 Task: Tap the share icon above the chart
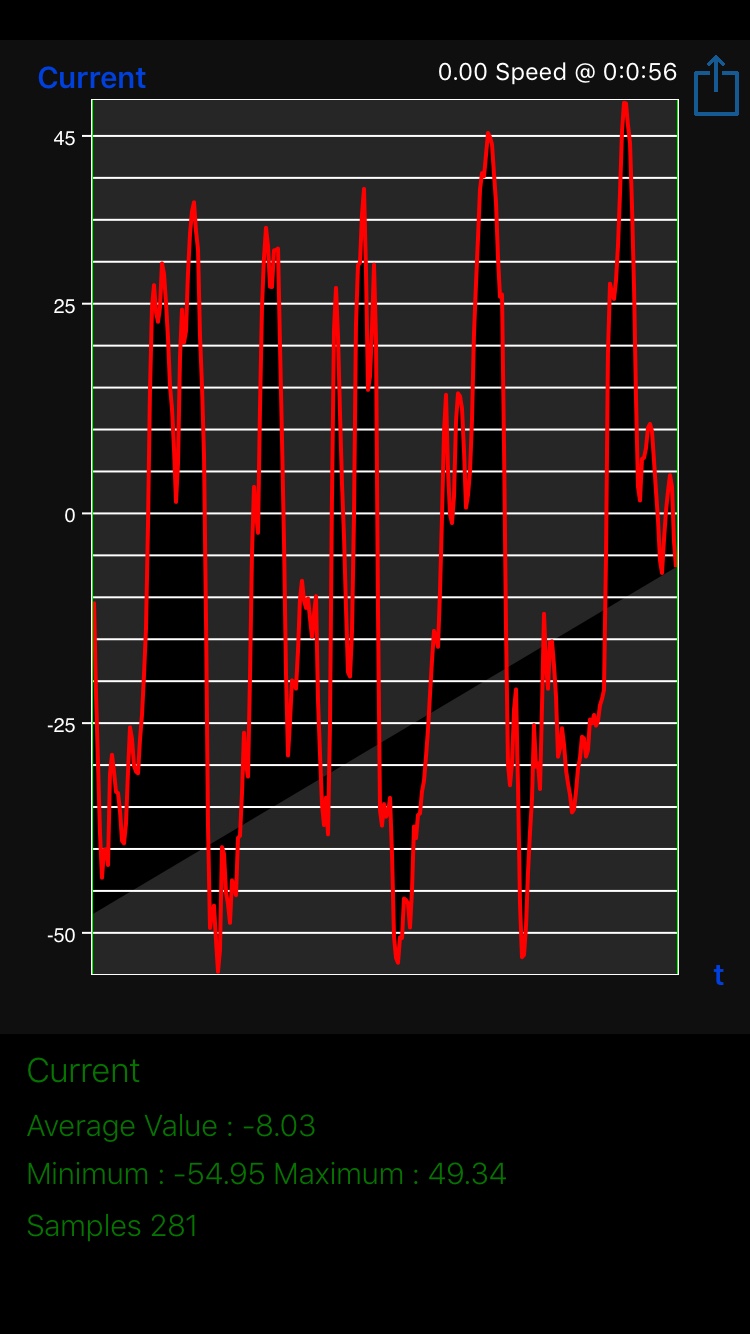(x=716, y=86)
